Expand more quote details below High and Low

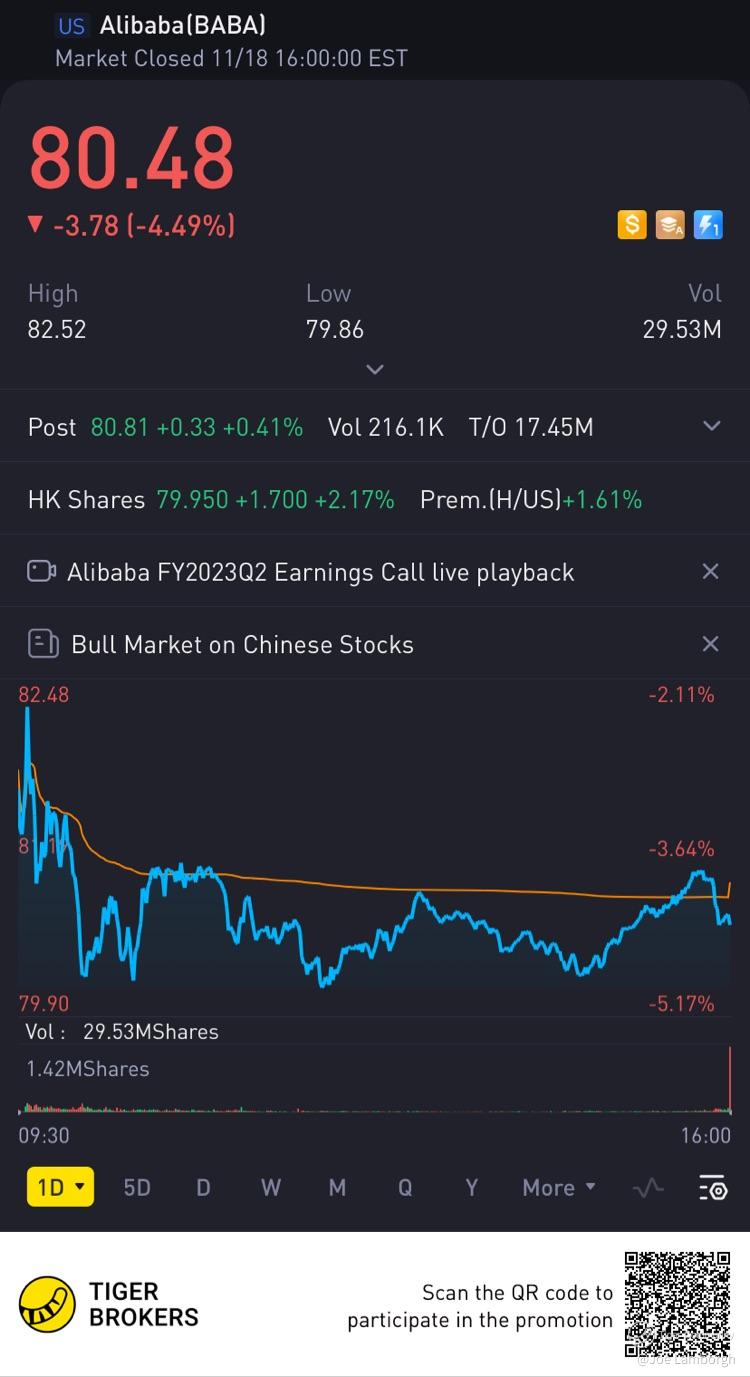(375, 369)
